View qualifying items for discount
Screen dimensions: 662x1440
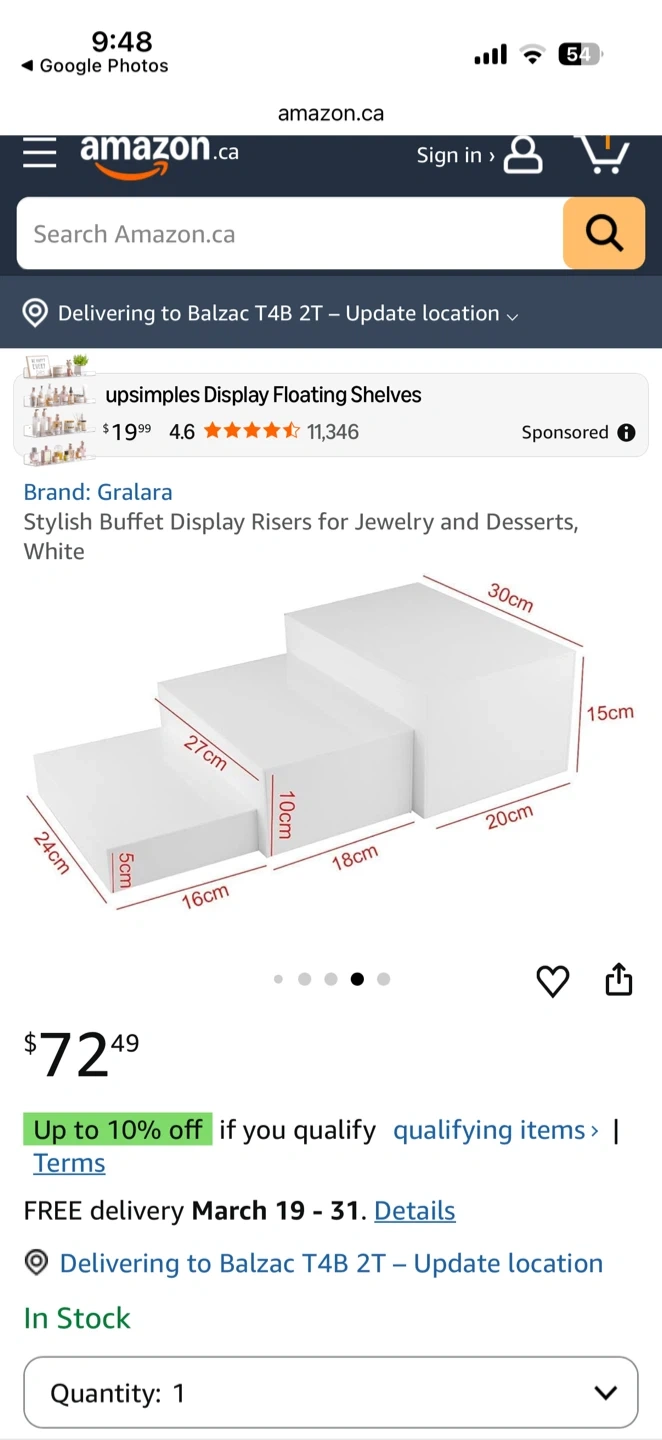tap(495, 1130)
